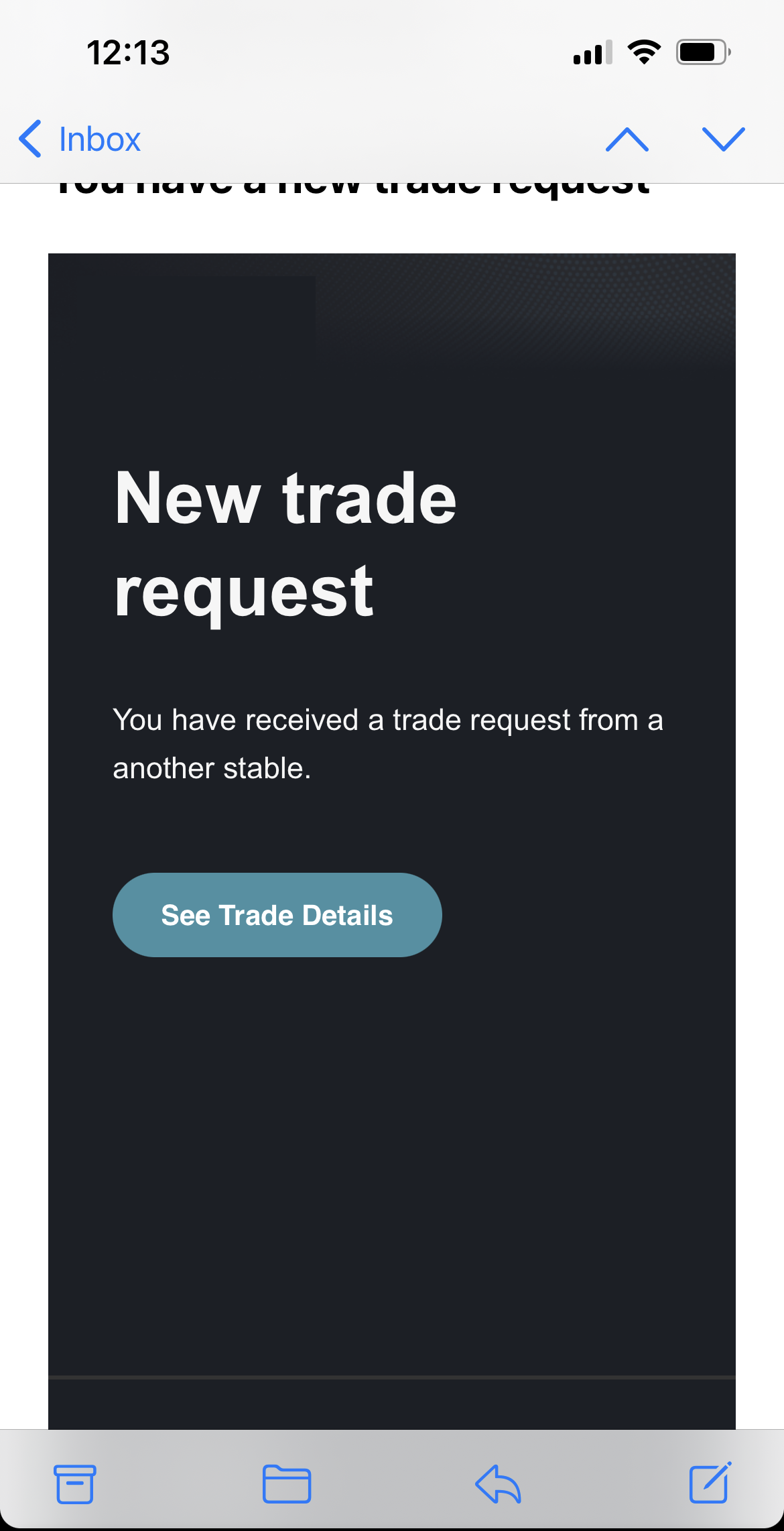Tap the Wi-Fi icon in the status bar
Viewport: 784px width, 1531px height.
(x=645, y=52)
